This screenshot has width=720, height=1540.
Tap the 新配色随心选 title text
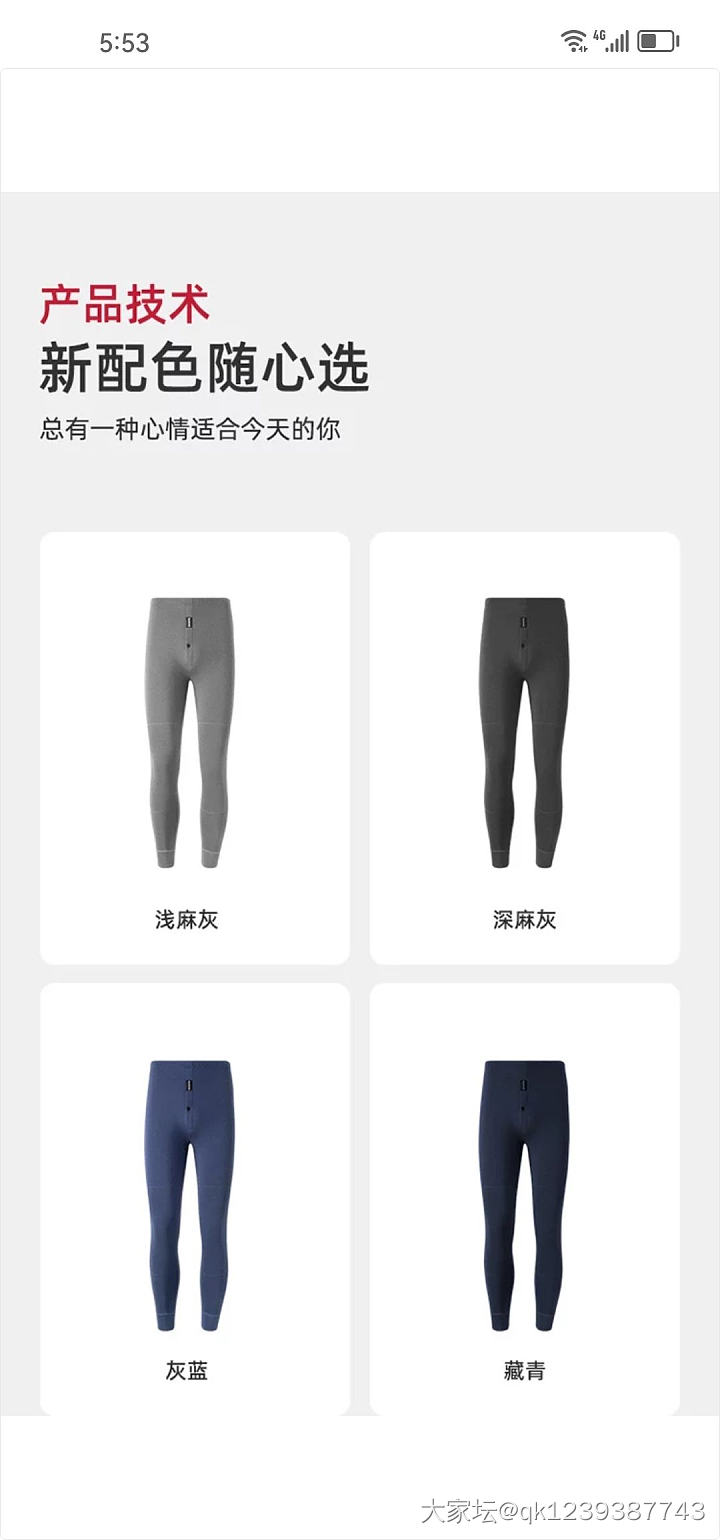tap(205, 366)
